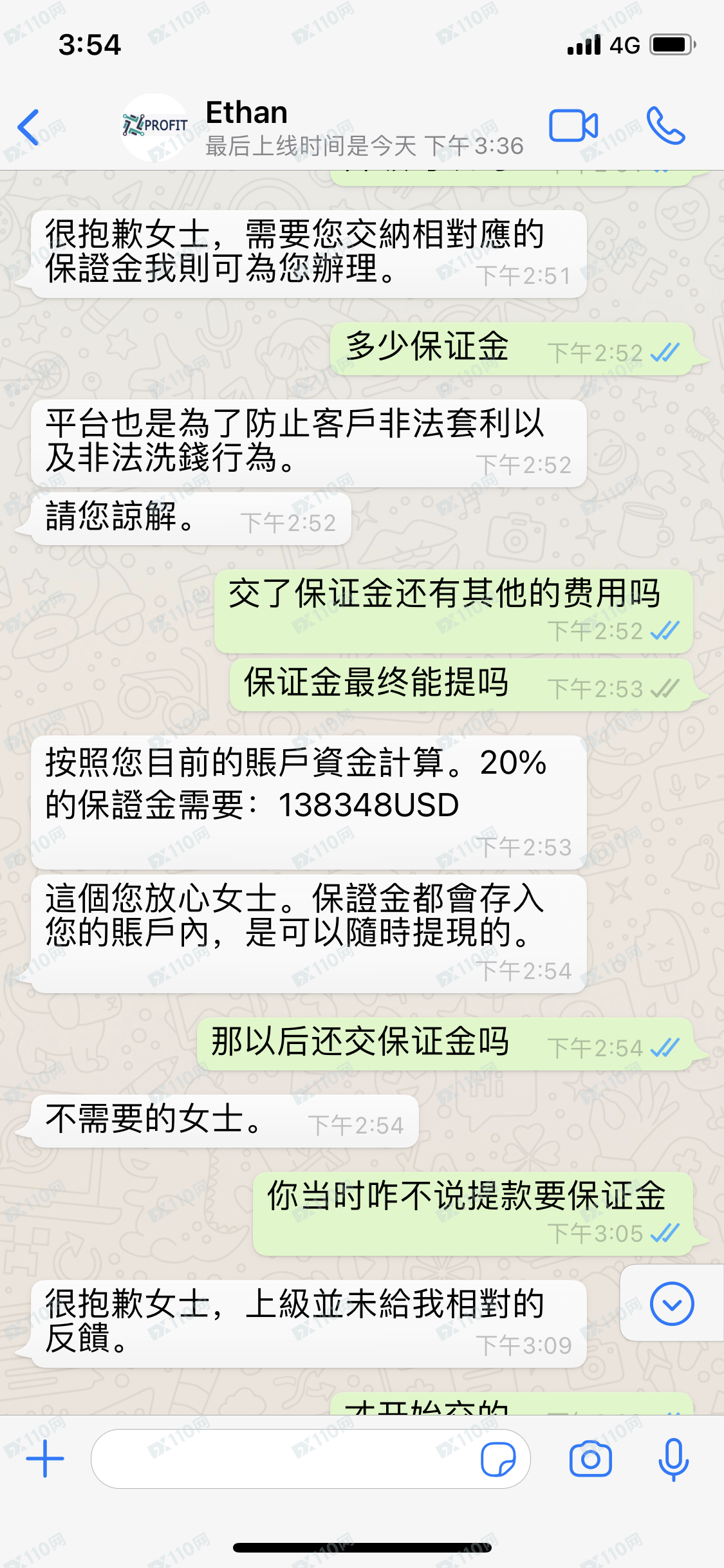Jump to the latest message with the down arrow

click(671, 1303)
